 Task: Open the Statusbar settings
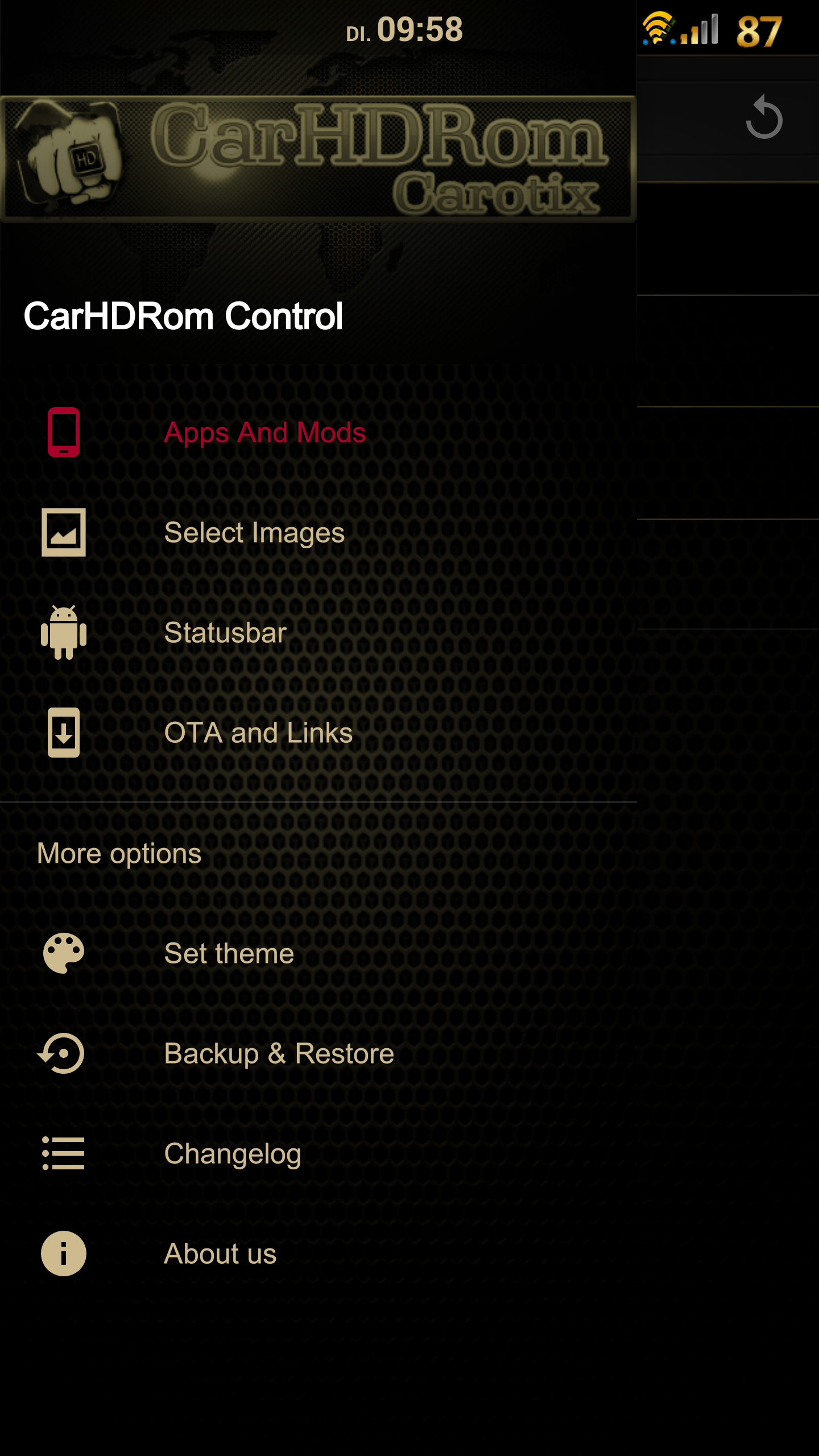[318, 632]
